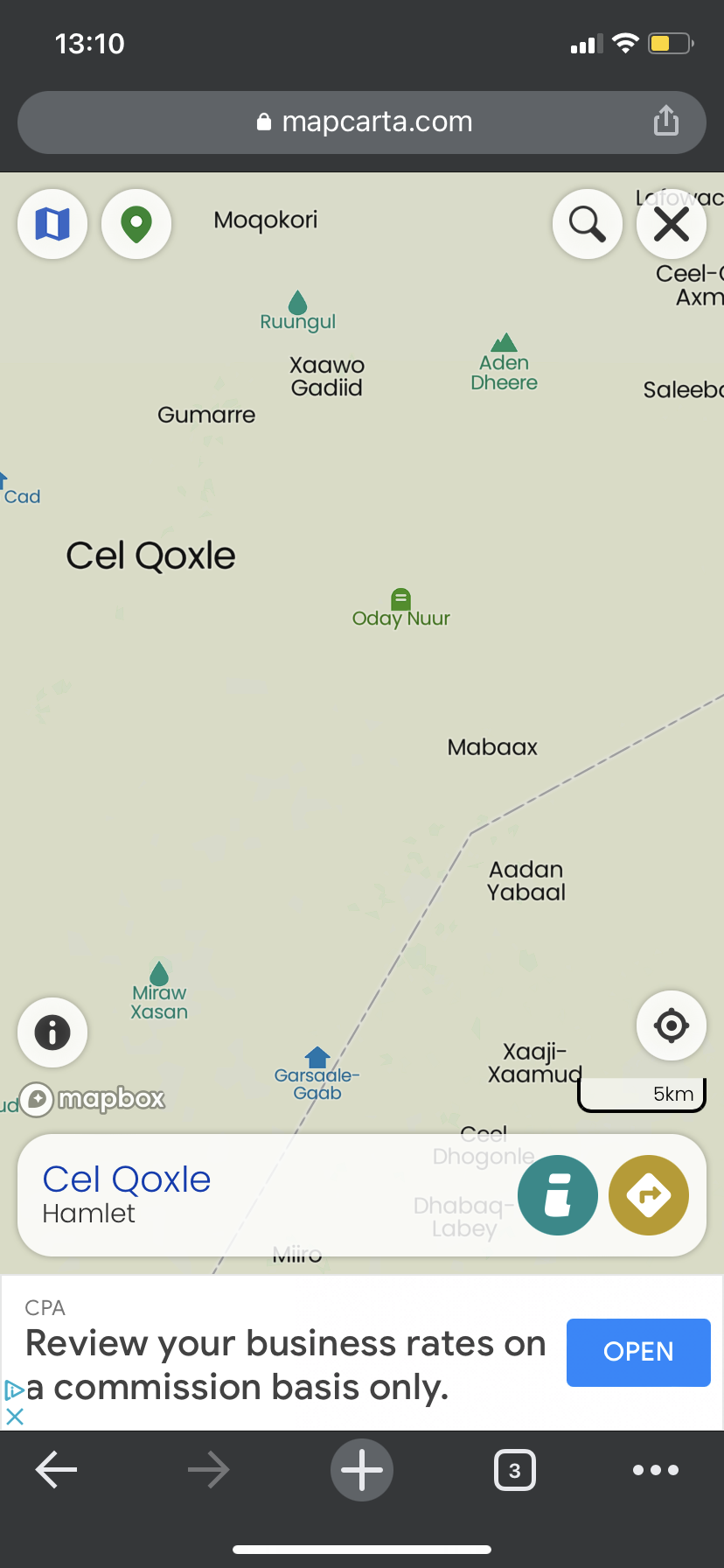Show the open tabs switcher

(515, 1470)
